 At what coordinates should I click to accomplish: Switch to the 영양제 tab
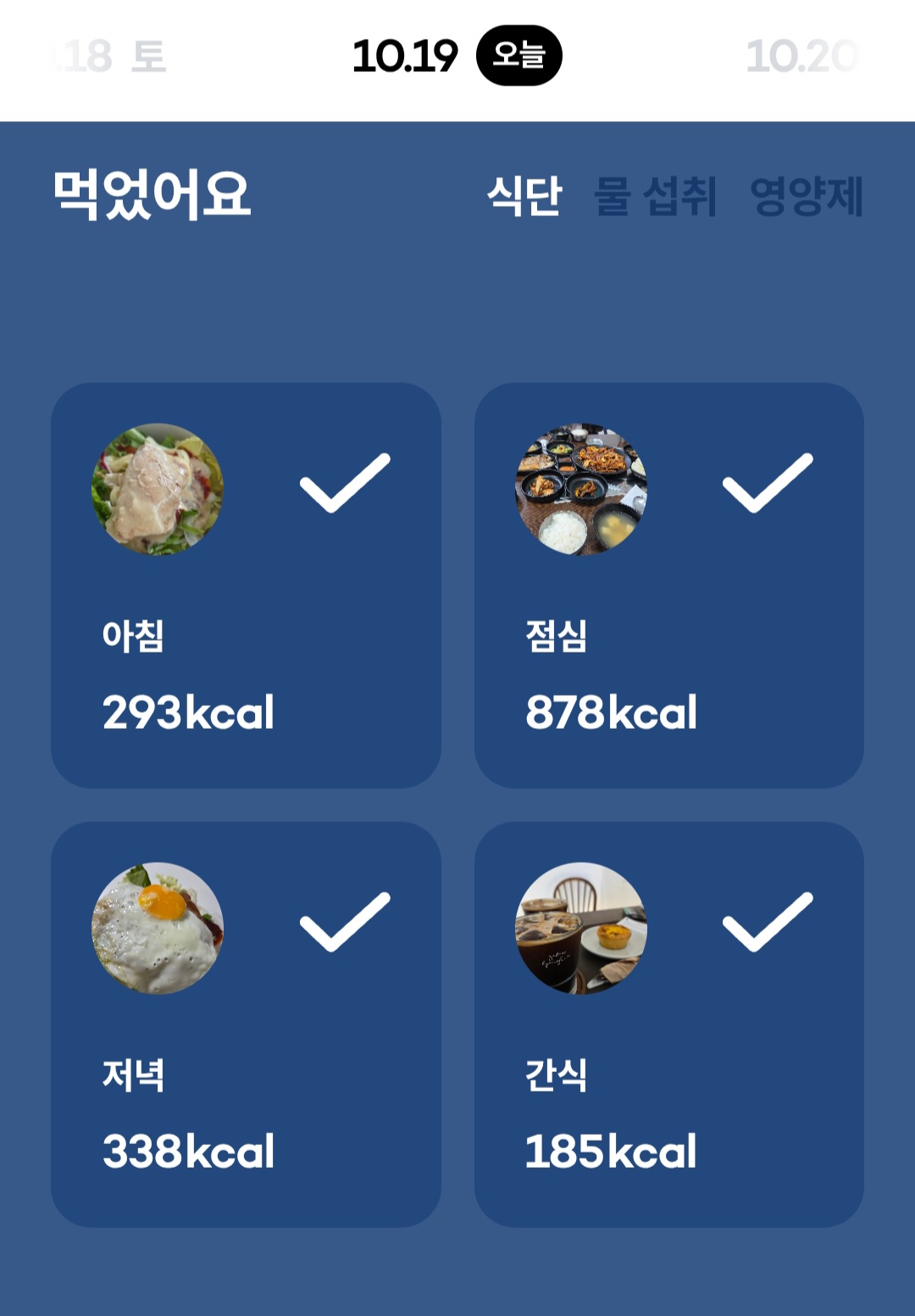pos(807,196)
